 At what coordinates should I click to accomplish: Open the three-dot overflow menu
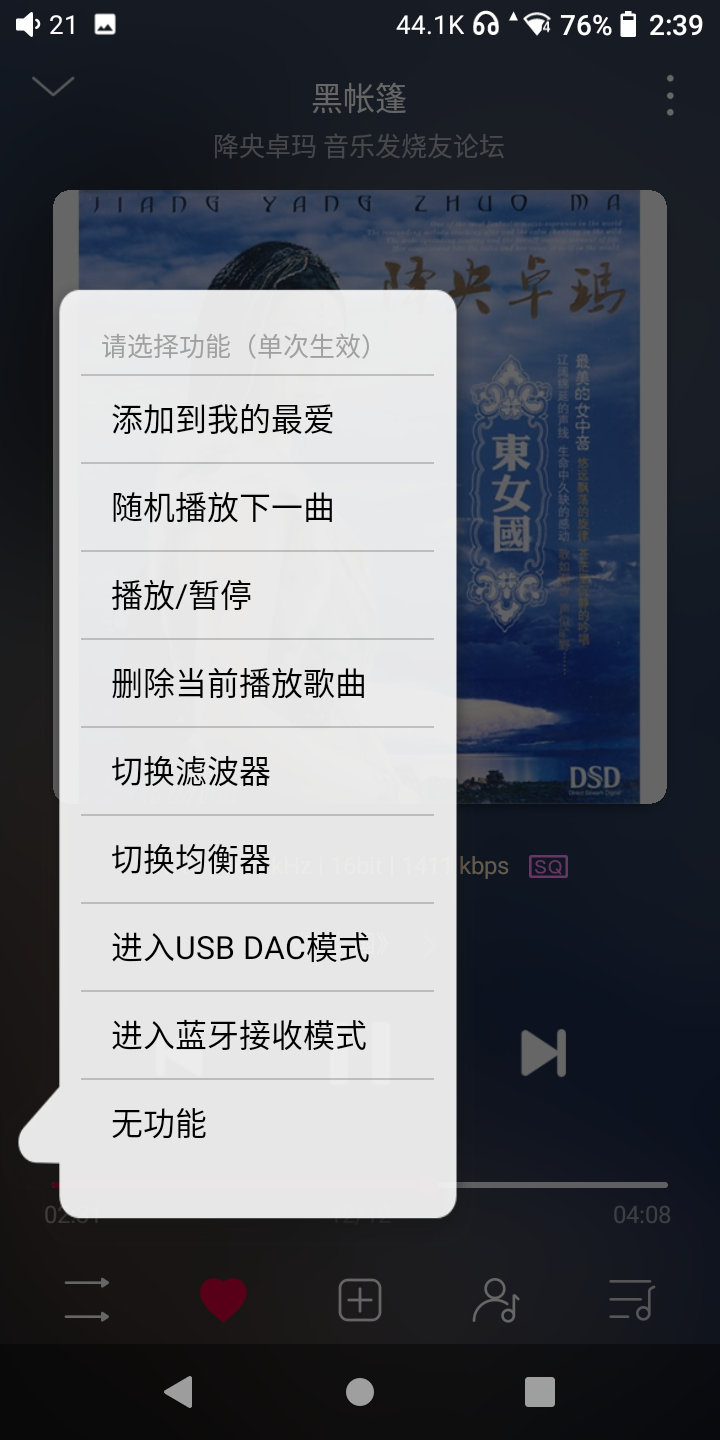669,96
